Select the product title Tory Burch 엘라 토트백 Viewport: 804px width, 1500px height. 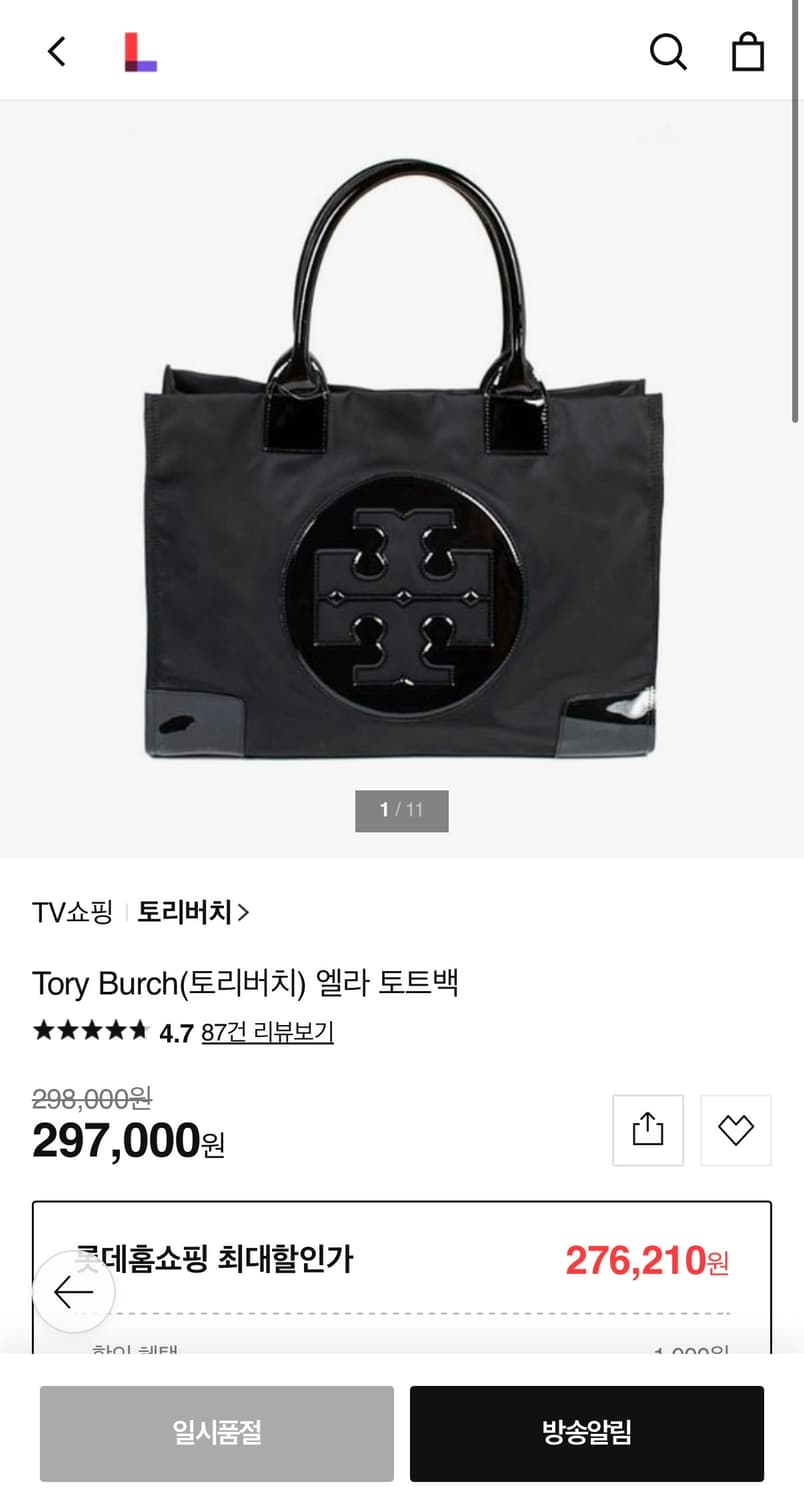pos(246,984)
